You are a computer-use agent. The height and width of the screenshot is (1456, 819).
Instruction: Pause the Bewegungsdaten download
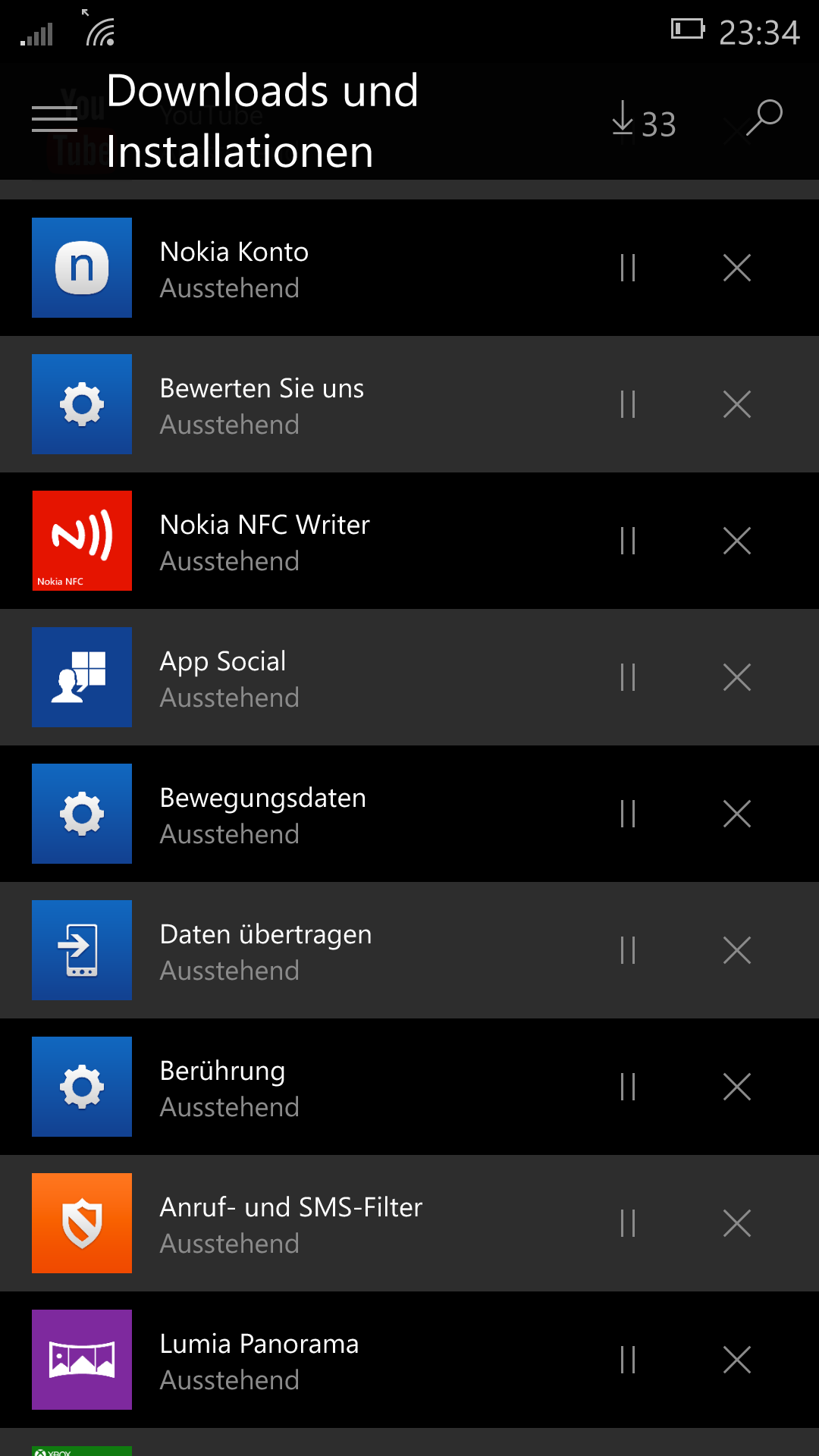[x=628, y=814]
